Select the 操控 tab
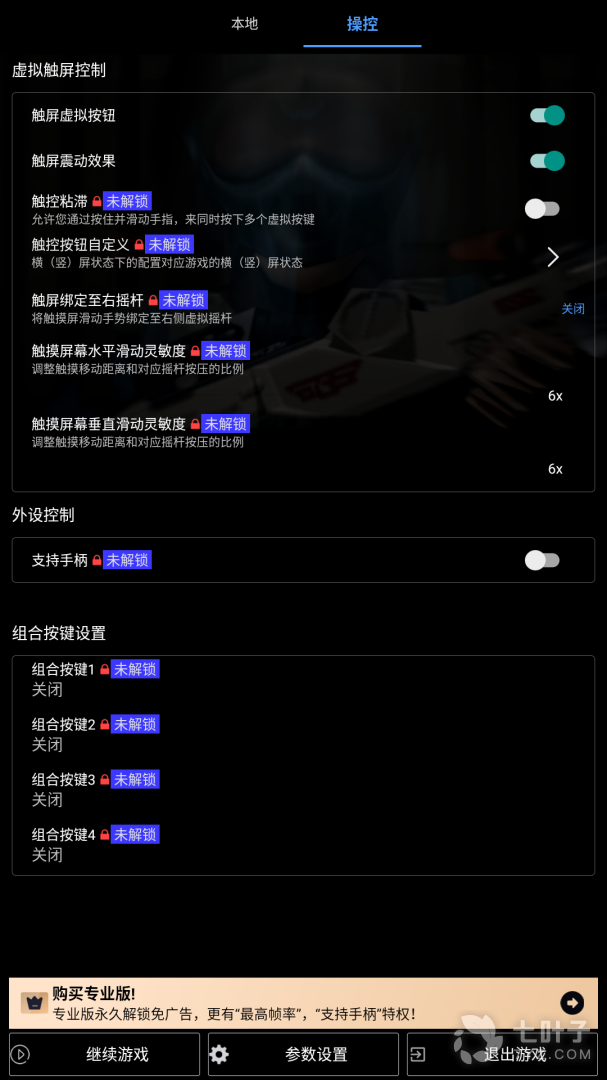 coord(362,23)
